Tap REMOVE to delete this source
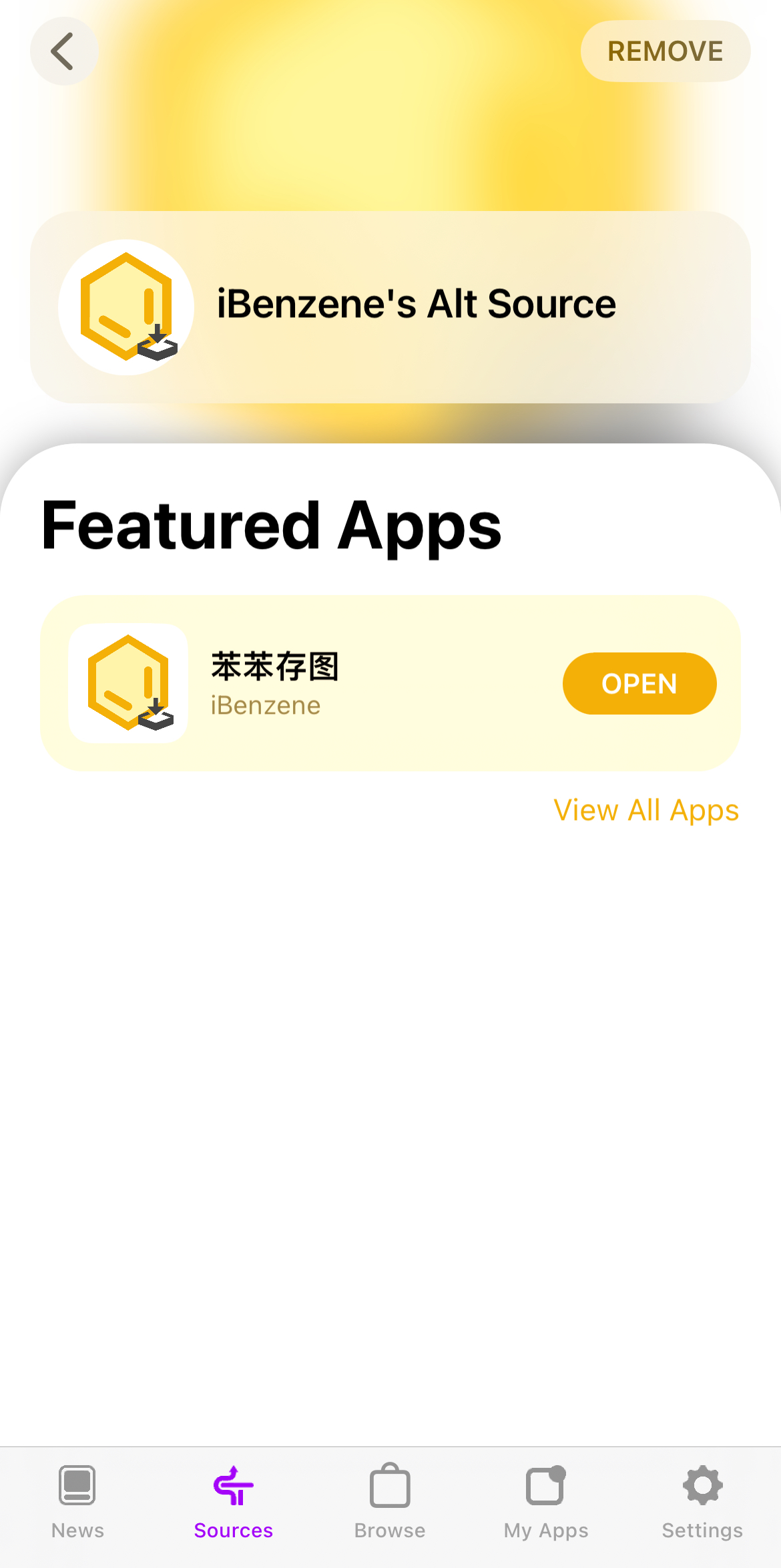 [x=665, y=50]
